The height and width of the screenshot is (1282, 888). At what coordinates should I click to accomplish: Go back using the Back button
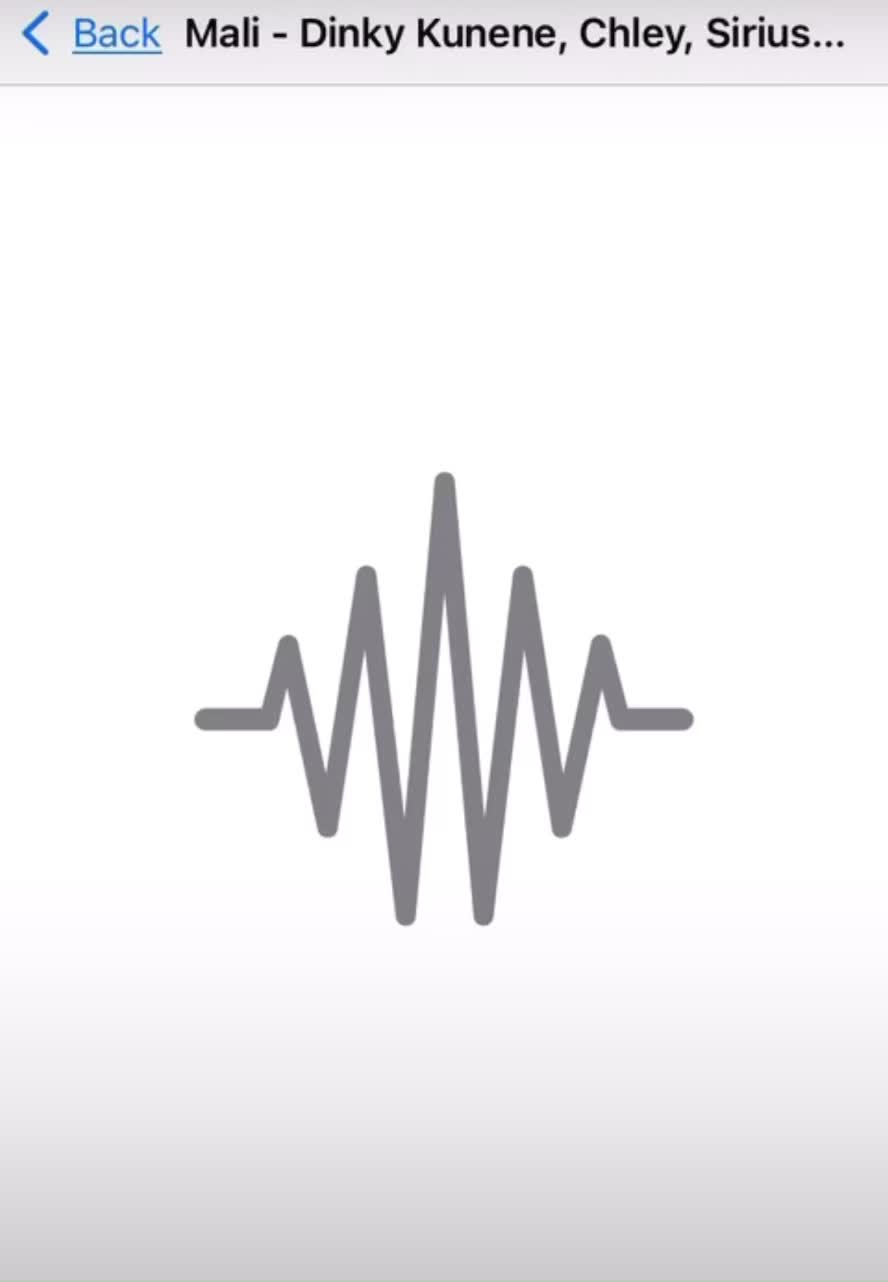(x=92, y=34)
